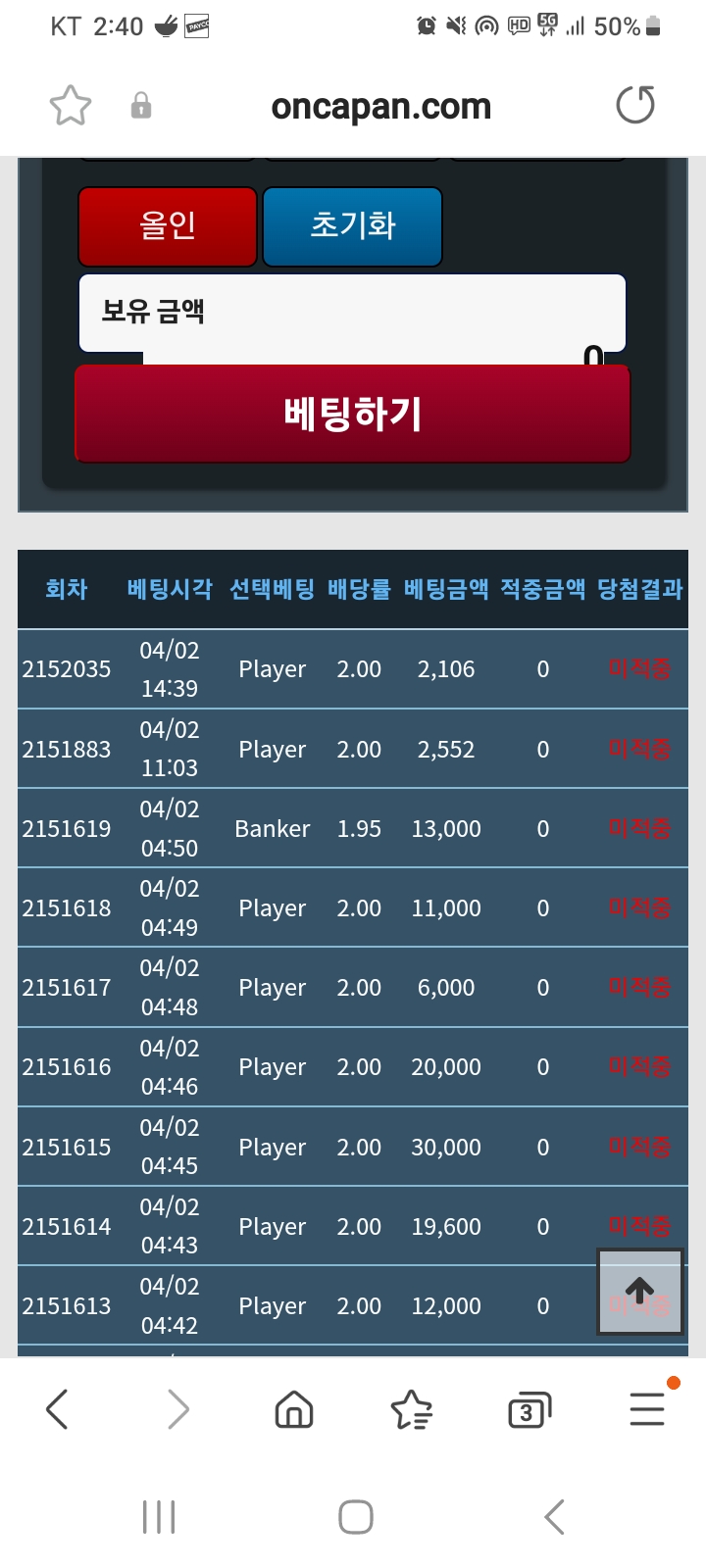Image resolution: width=706 pixels, height=1568 pixels.
Task: Go forward in the browser toolbar
Action: (177, 1410)
